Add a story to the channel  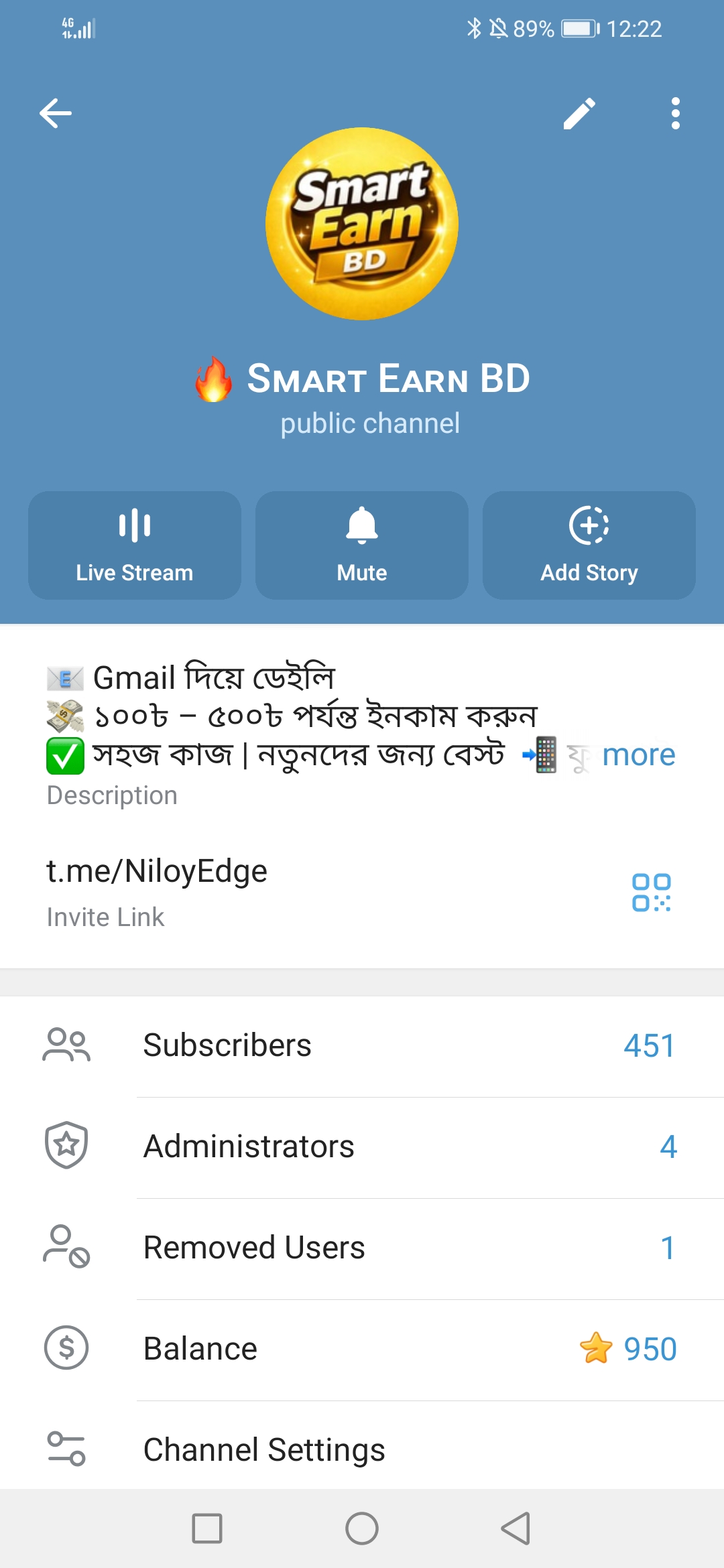click(x=588, y=545)
